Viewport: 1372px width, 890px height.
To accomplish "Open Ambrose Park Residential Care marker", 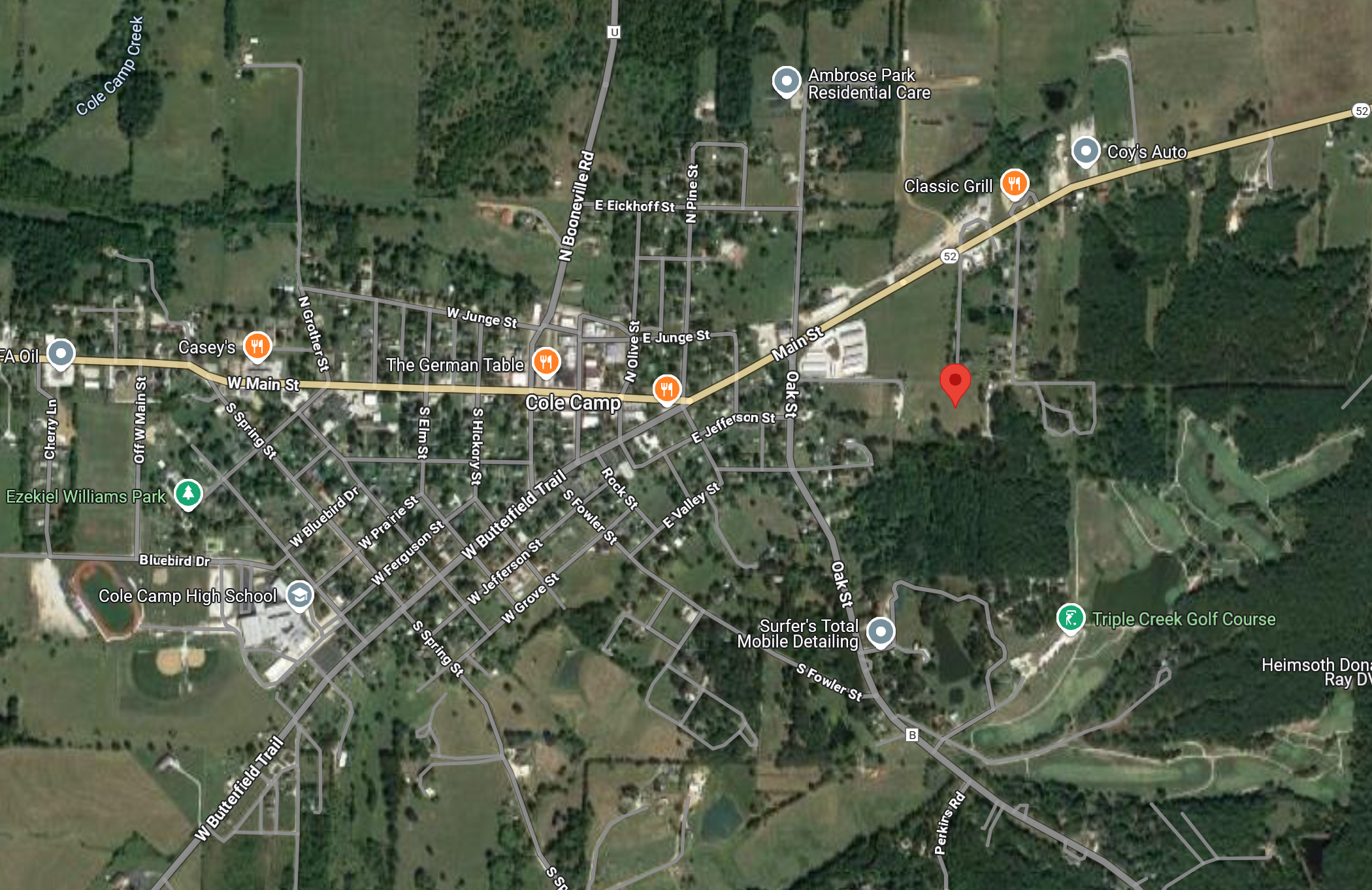I will 787,82.
